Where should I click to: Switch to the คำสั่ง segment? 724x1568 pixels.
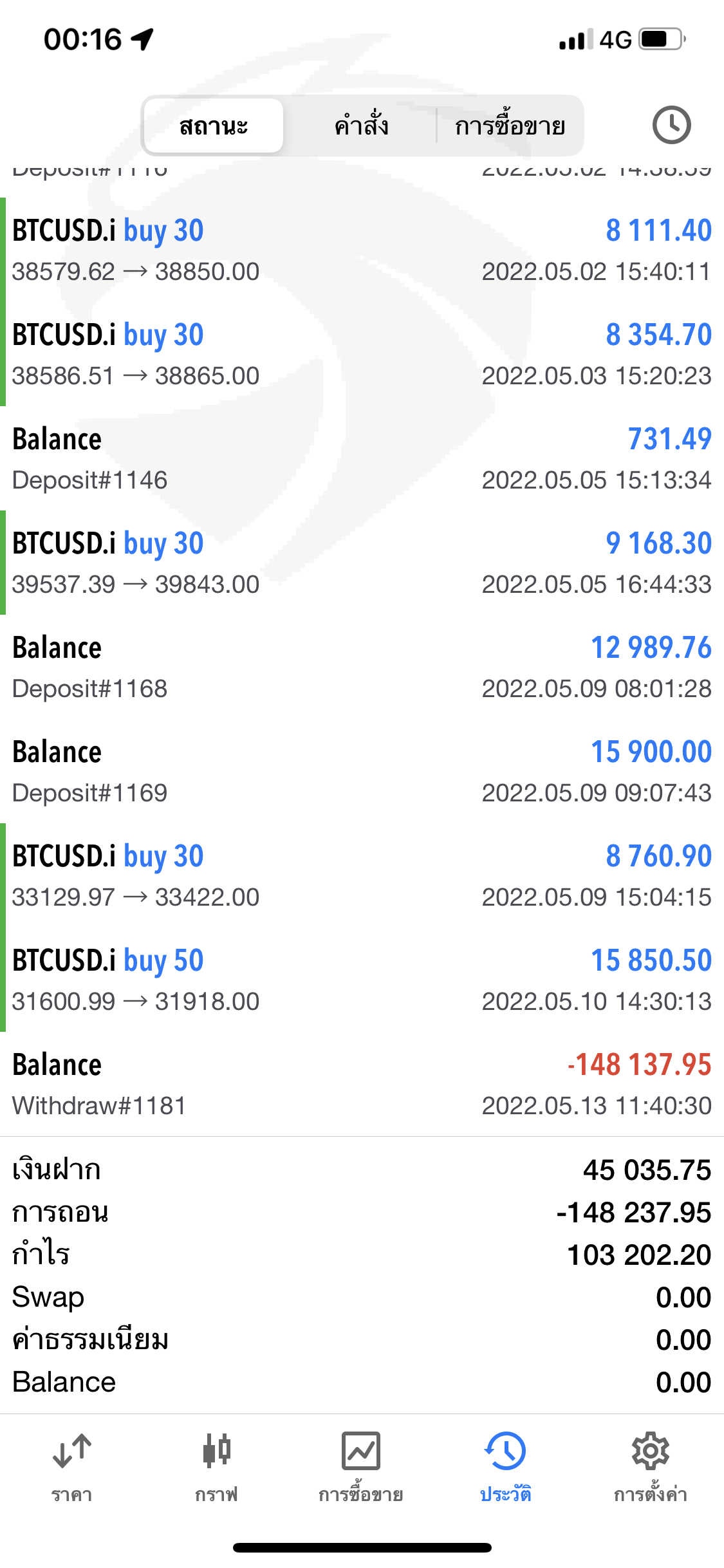pyautogui.click(x=361, y=126)
